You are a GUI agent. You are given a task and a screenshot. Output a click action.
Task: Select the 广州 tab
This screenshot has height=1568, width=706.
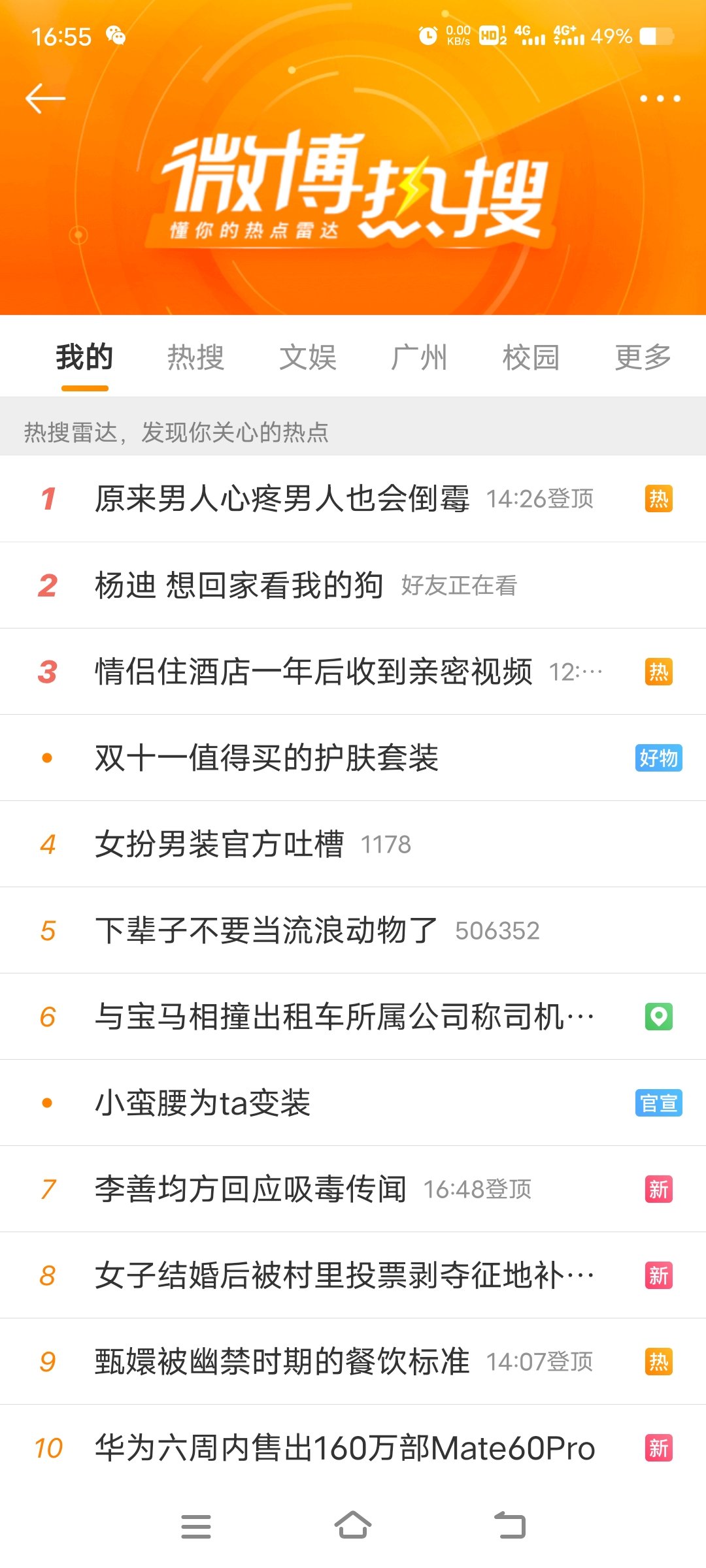tap(419, 357)
